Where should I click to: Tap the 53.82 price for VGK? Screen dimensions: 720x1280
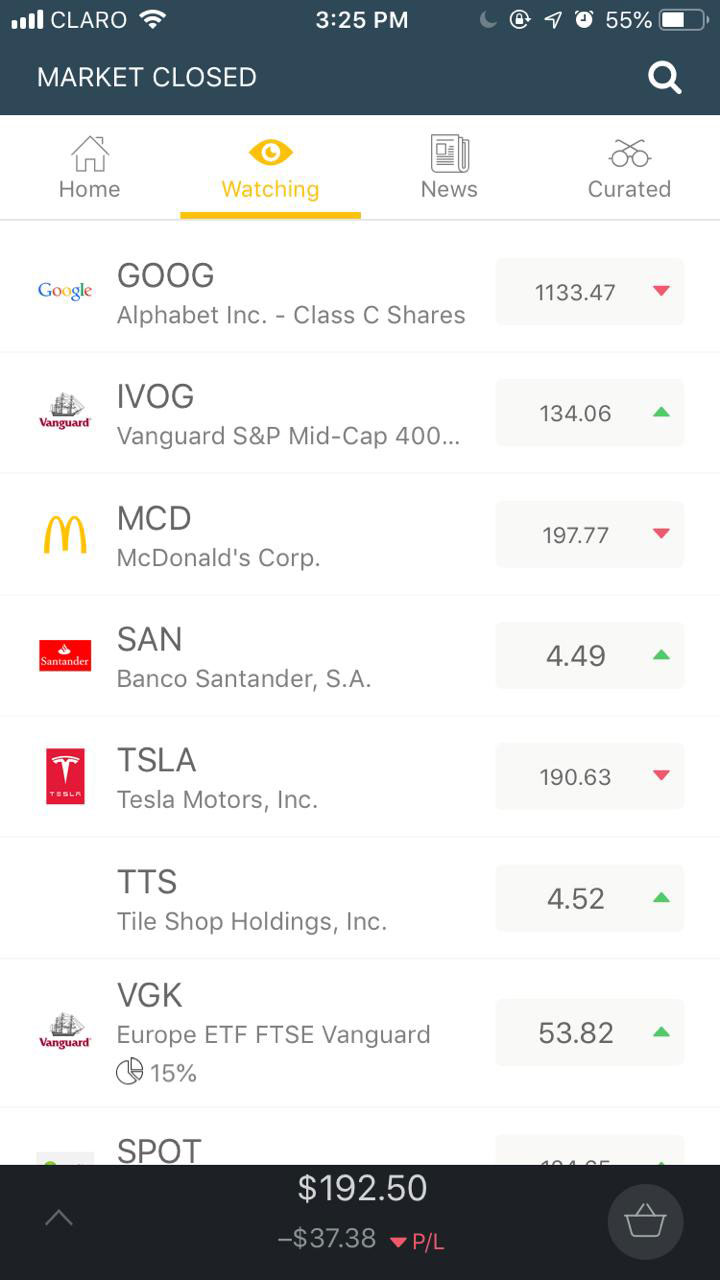coord(590,1033)
